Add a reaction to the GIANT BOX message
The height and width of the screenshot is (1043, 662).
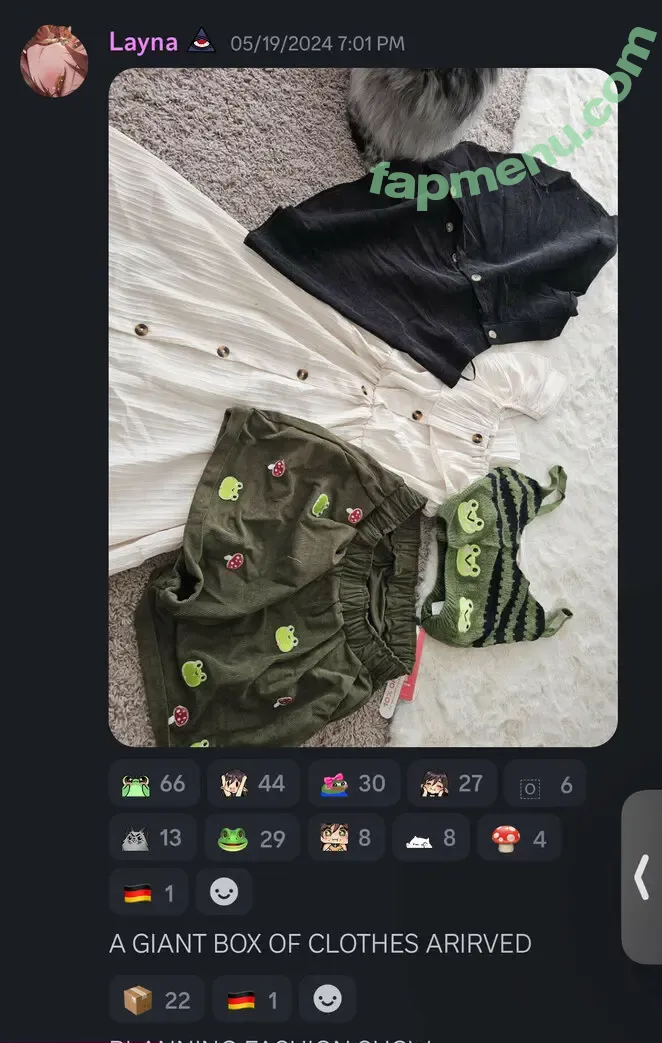click(x=327, y=999)
